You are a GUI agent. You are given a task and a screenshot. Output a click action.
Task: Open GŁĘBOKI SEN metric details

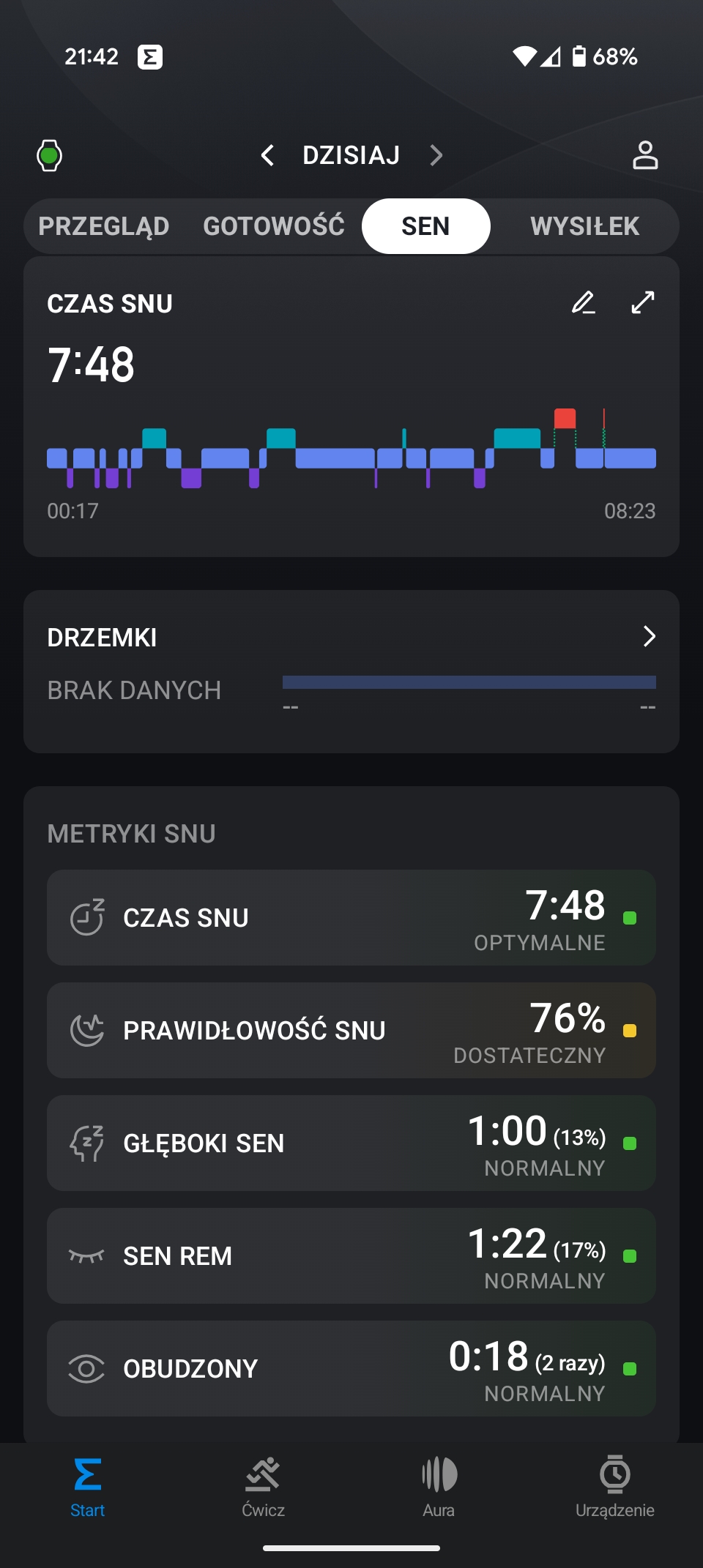(351, 1143)
